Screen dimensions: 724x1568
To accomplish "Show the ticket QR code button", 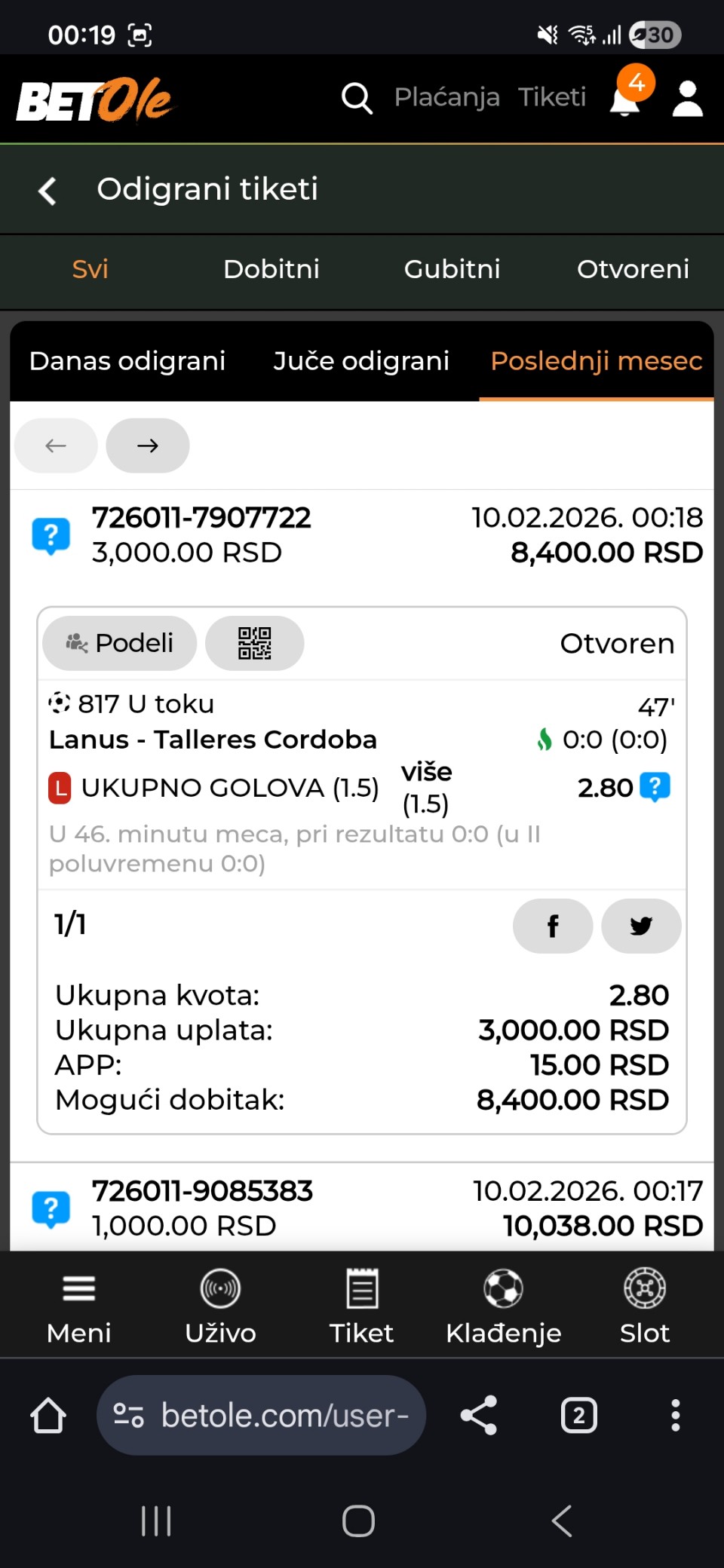I will (255, 643).
